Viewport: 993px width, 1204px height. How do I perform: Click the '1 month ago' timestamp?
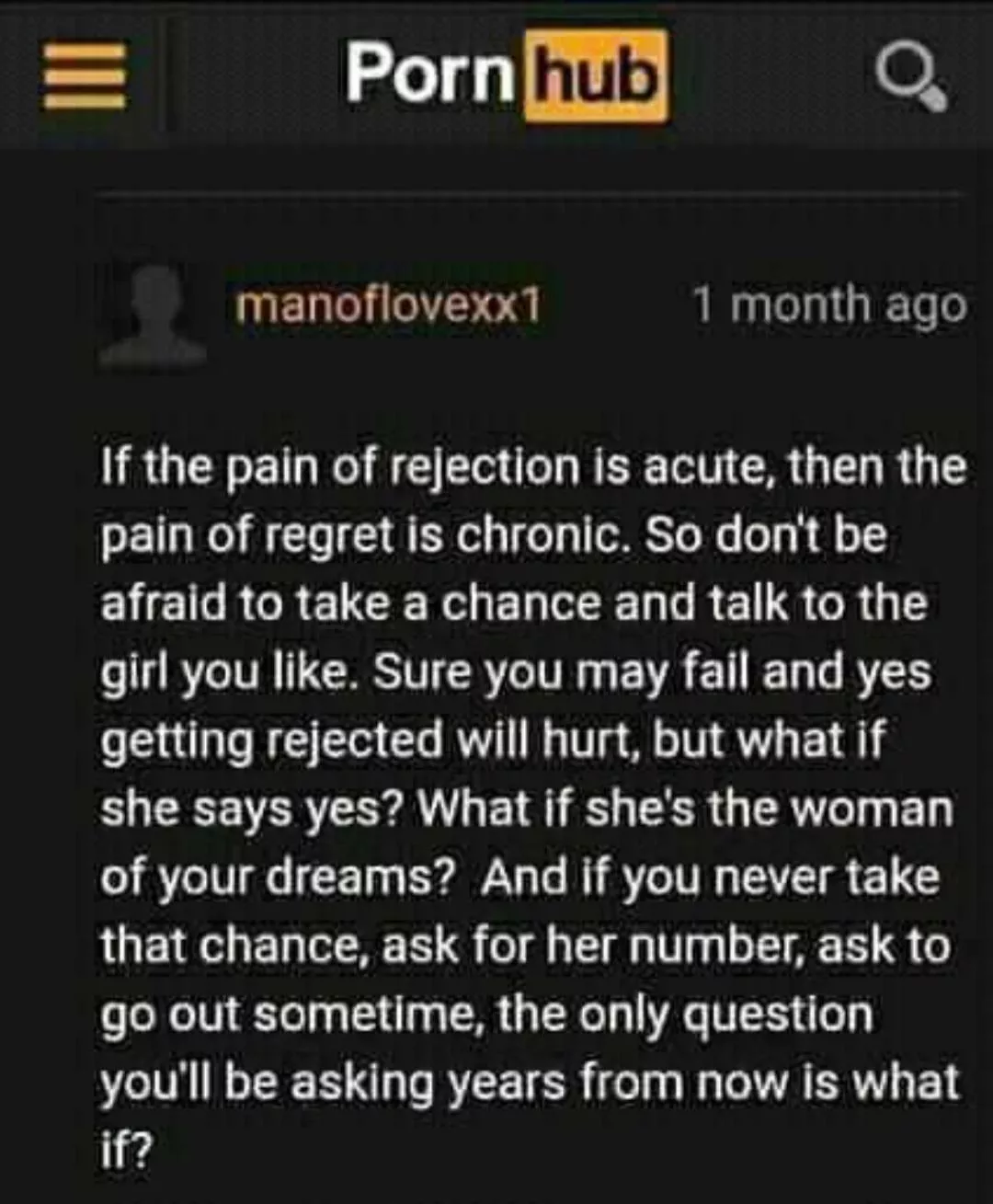[832, 304]
